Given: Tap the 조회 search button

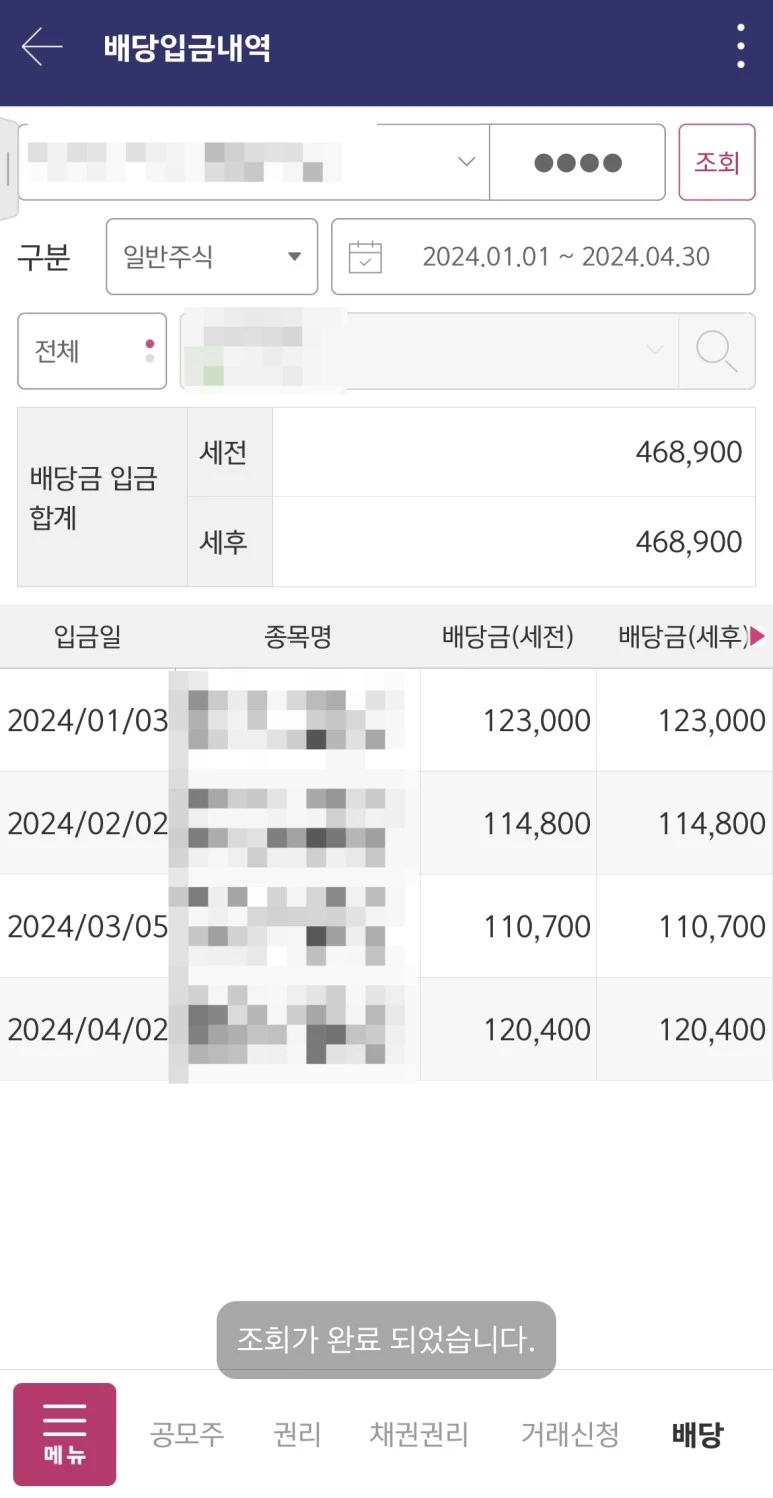Looking at the screenshot, I should pyautogui.click(x=716, y=162).
